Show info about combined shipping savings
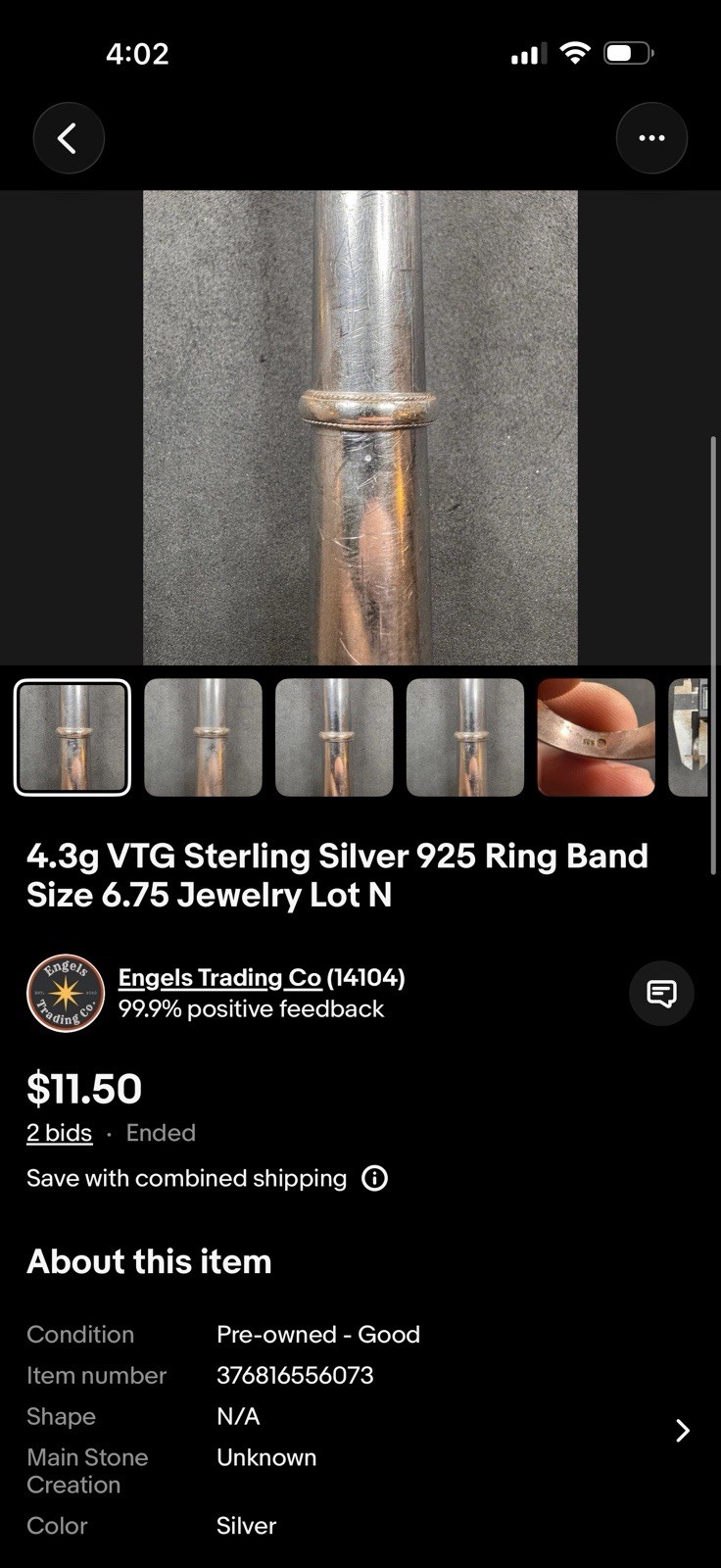This screenshot has height=1568, width=721. (374, 1178)
